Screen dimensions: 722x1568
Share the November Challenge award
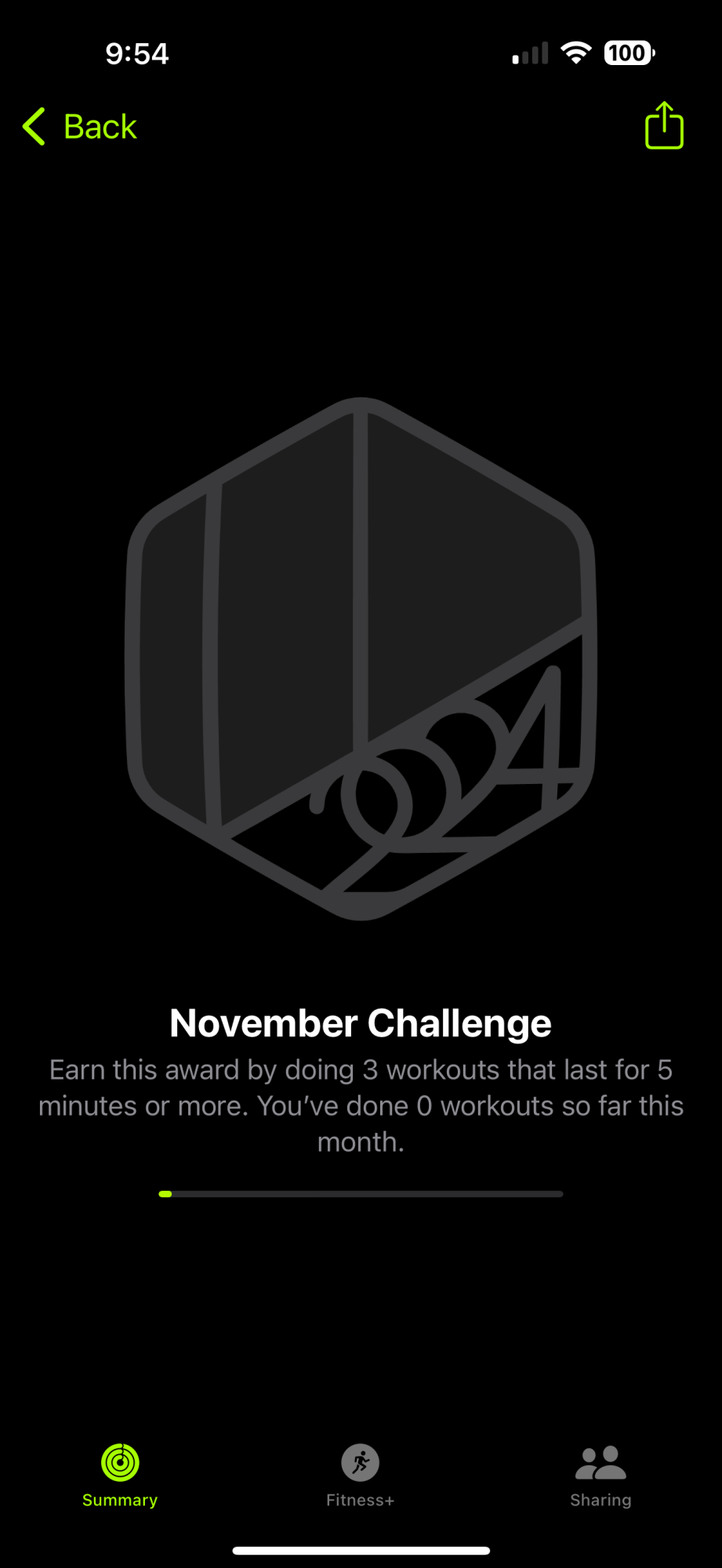tap(663, 126)
